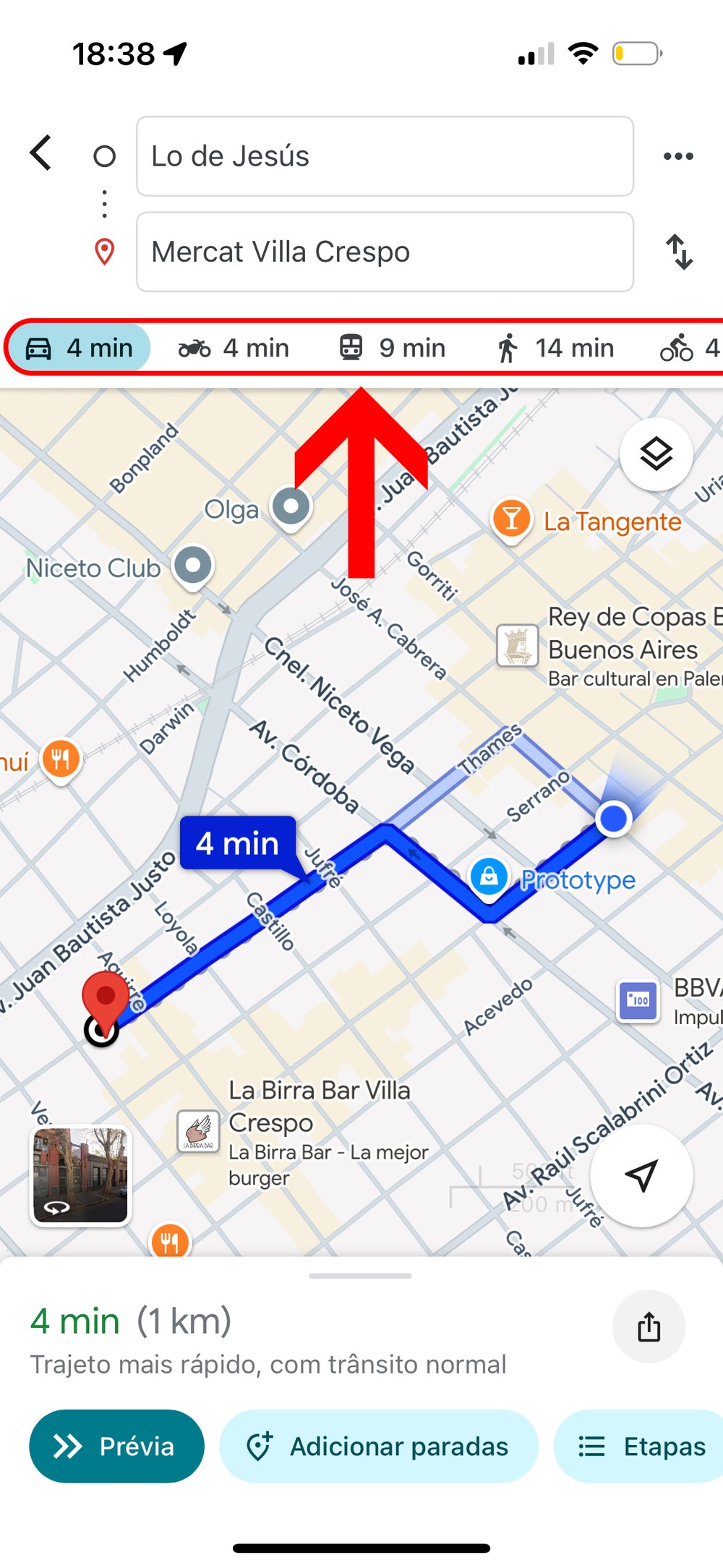The width and height of the screenshot is (723, 1568).
Task: Switch to public transit 9 min mode
Action: point(393,348)
